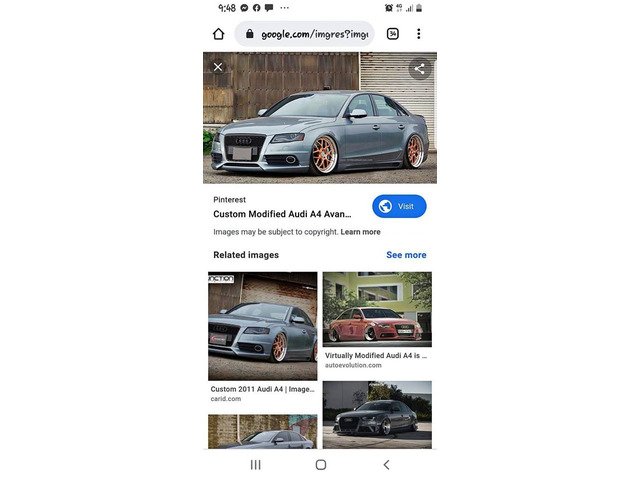This screenshot has height=480, width=640.
Task: Show recent apps
Action: tap(255, 465)
